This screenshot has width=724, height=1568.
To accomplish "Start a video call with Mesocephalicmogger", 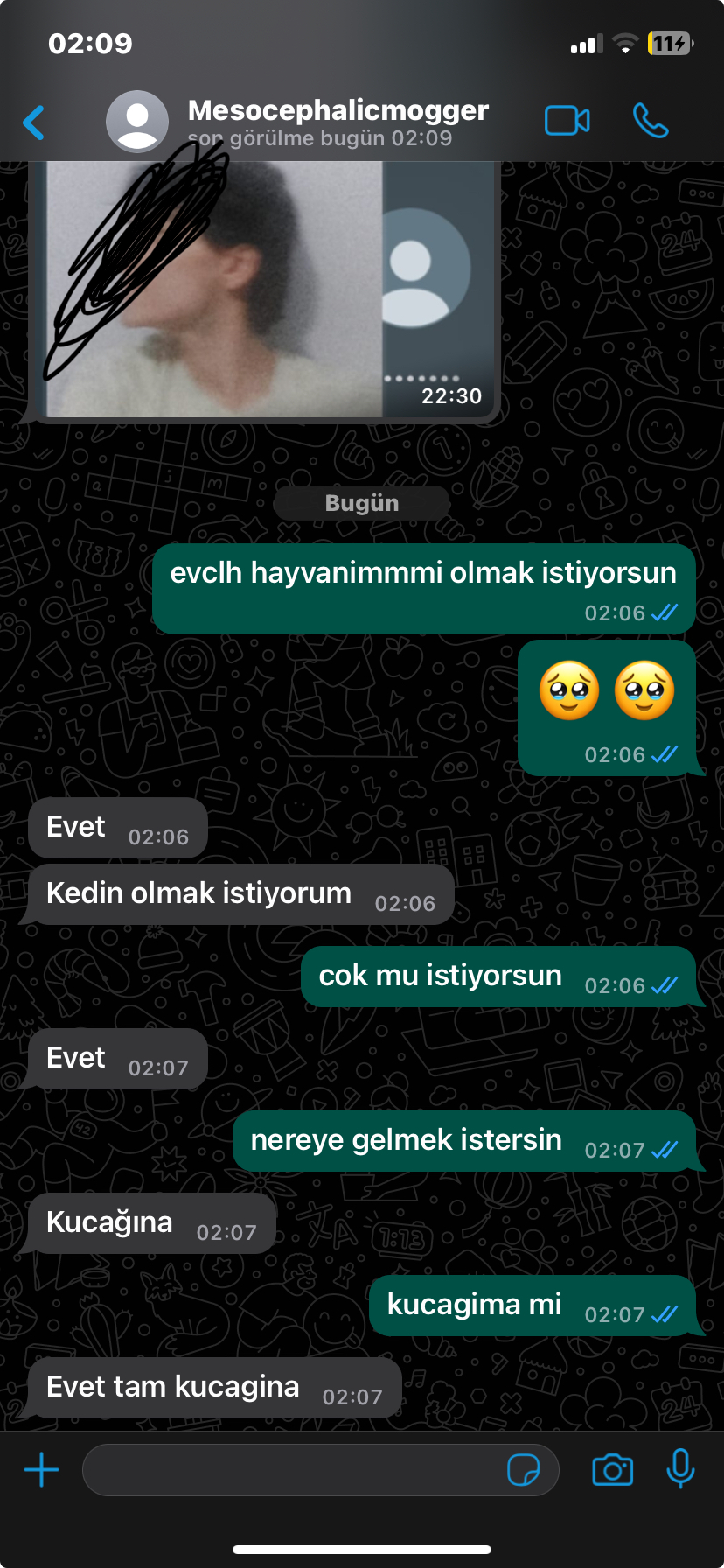I will click(x=567, y=121).
